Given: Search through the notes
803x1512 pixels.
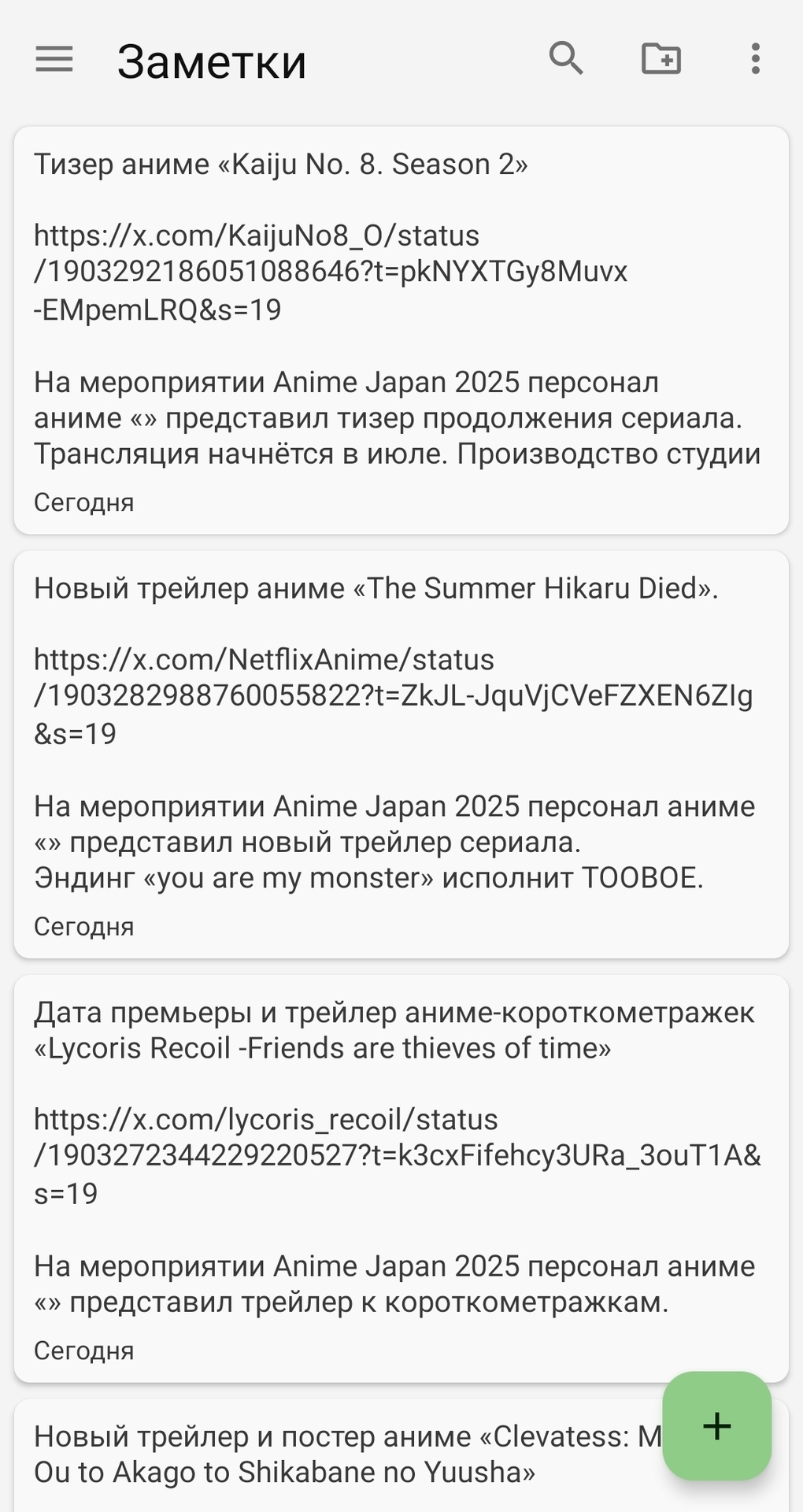Looking at the screenshot, I should click(x=565, y=59).
